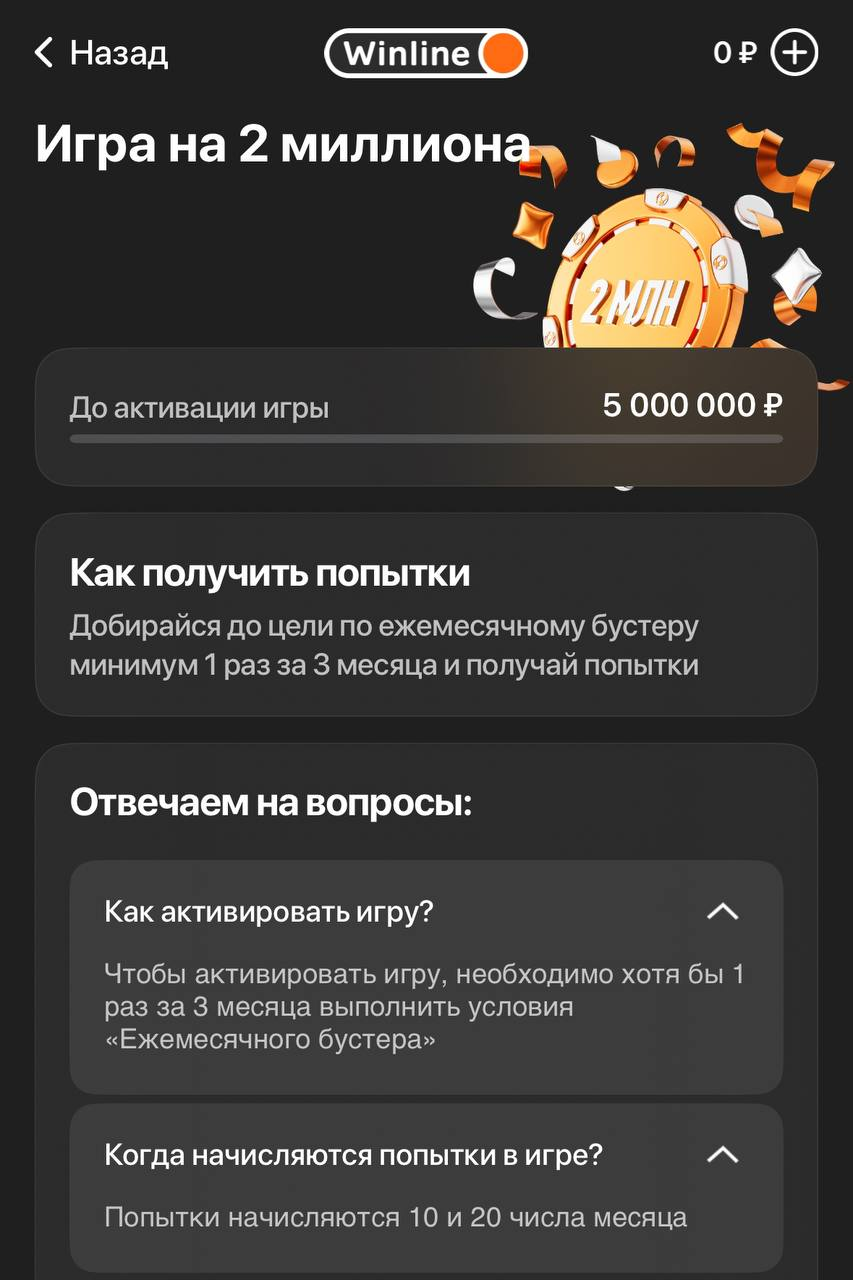
Task: Add funds with the plus icon
Action: pos(794,53)
